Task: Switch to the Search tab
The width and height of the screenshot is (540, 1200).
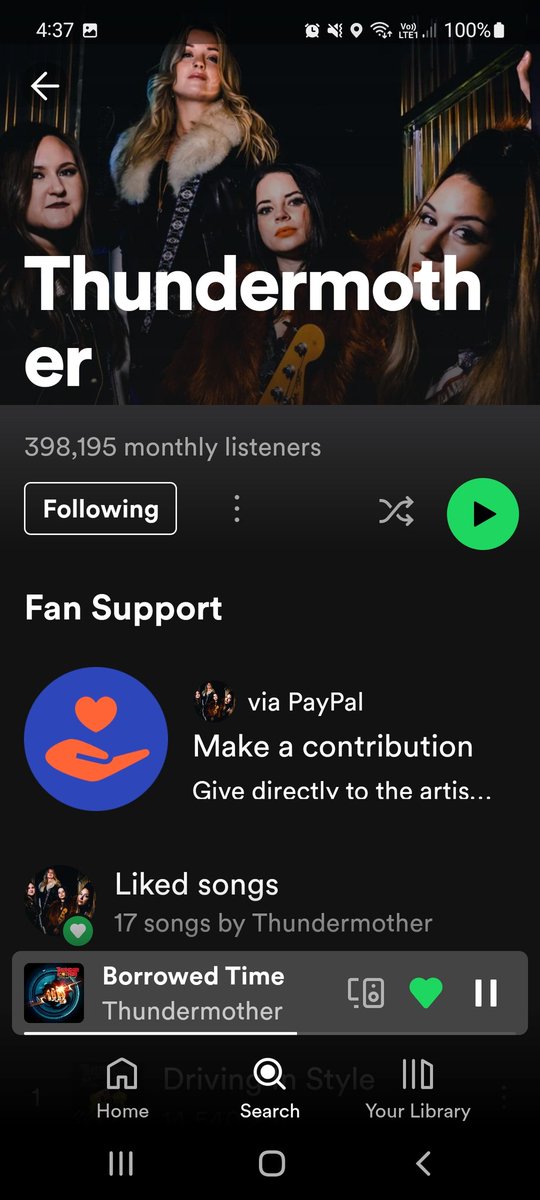Action: pos(269,1089)
